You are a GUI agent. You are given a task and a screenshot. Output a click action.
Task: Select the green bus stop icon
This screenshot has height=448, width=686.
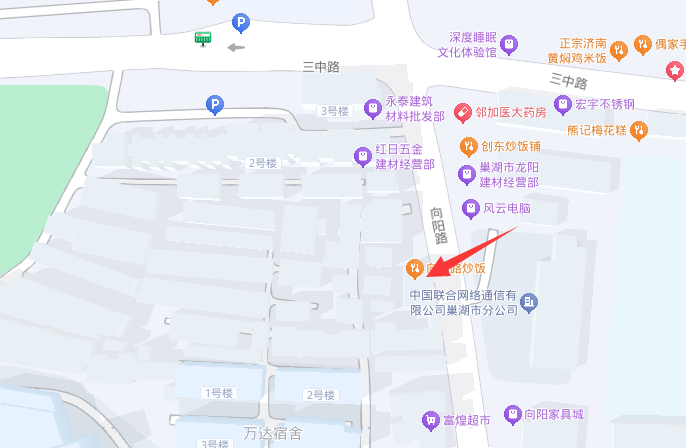[x=203, y=38]
